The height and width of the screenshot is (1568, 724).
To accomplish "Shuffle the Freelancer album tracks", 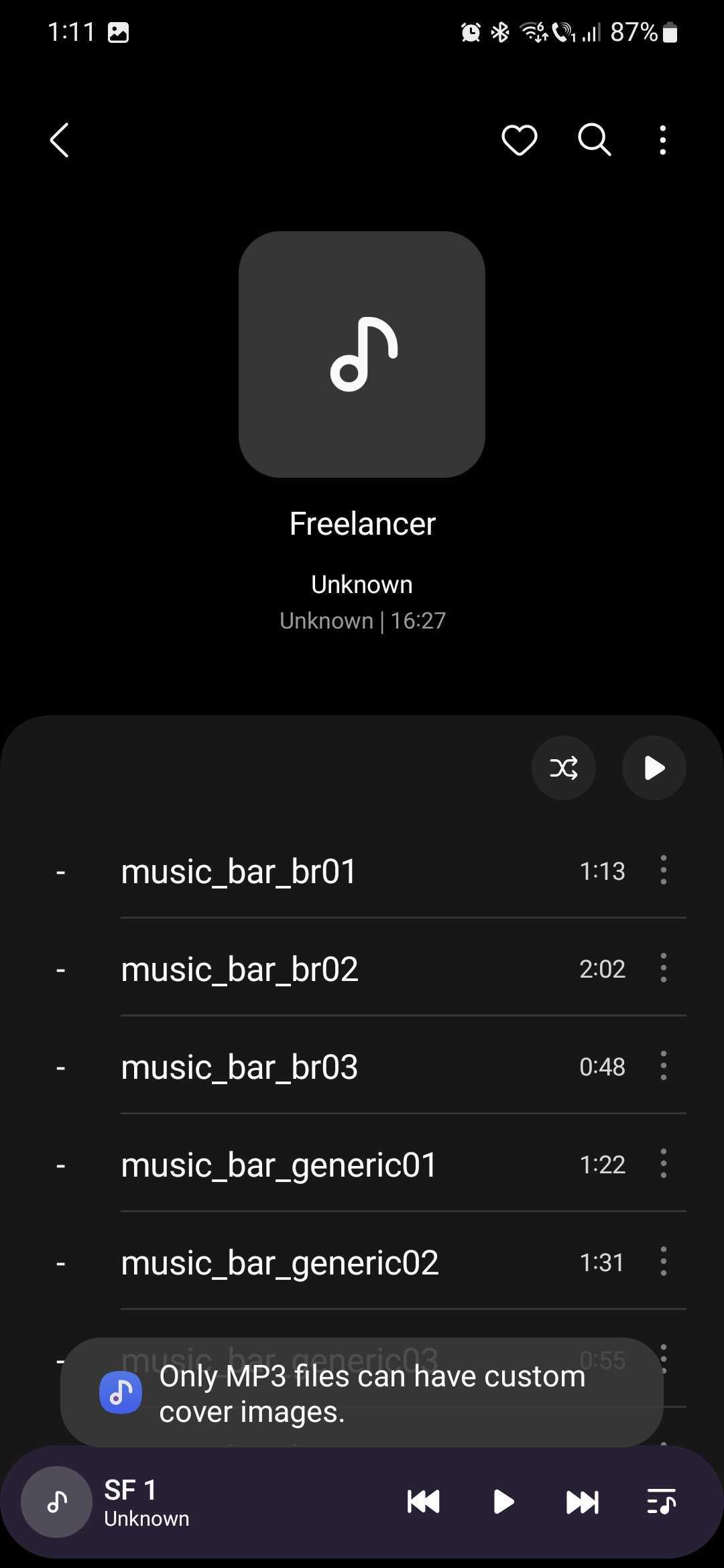I will click(563, 768).
